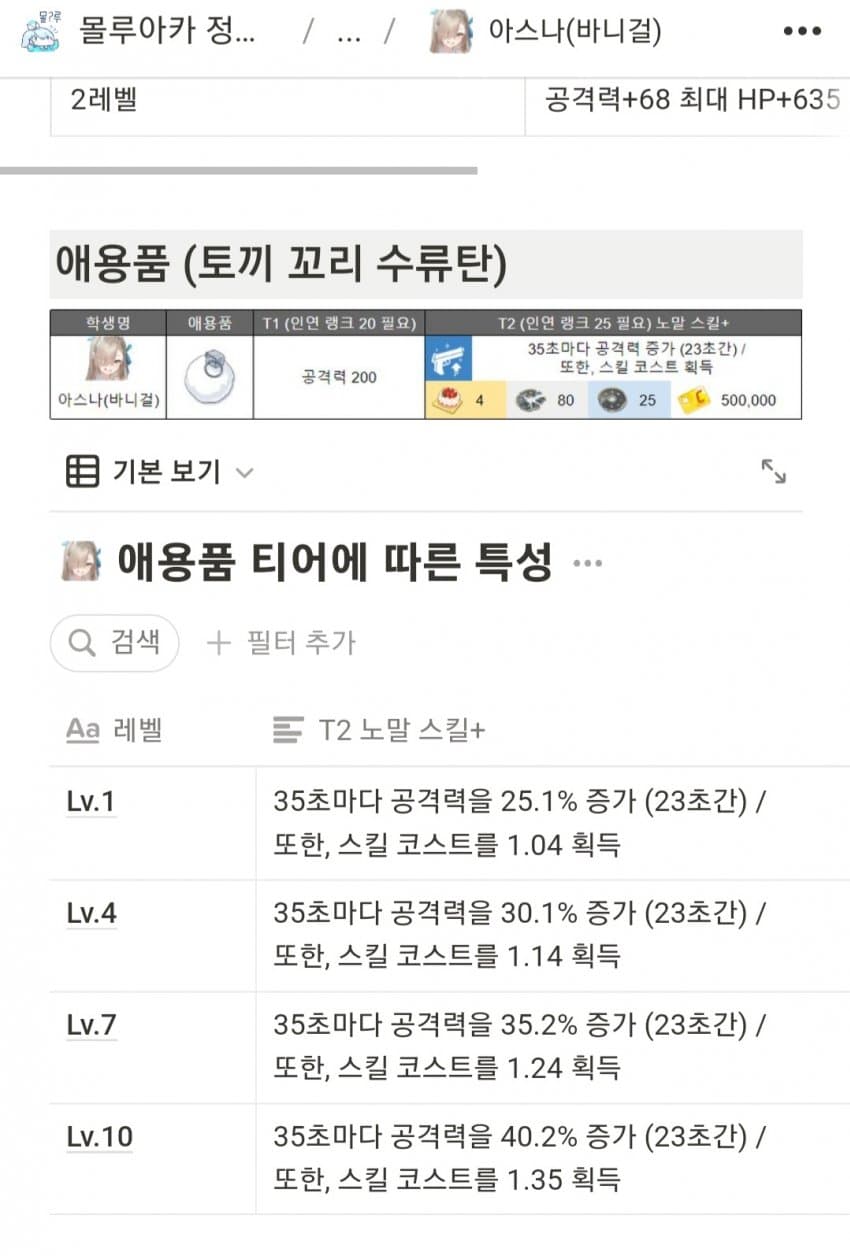This screenshot has width=850, height=1256.
Task: Open options next to 애용품 티어에 따른 특성
Action: pos(588,563)
